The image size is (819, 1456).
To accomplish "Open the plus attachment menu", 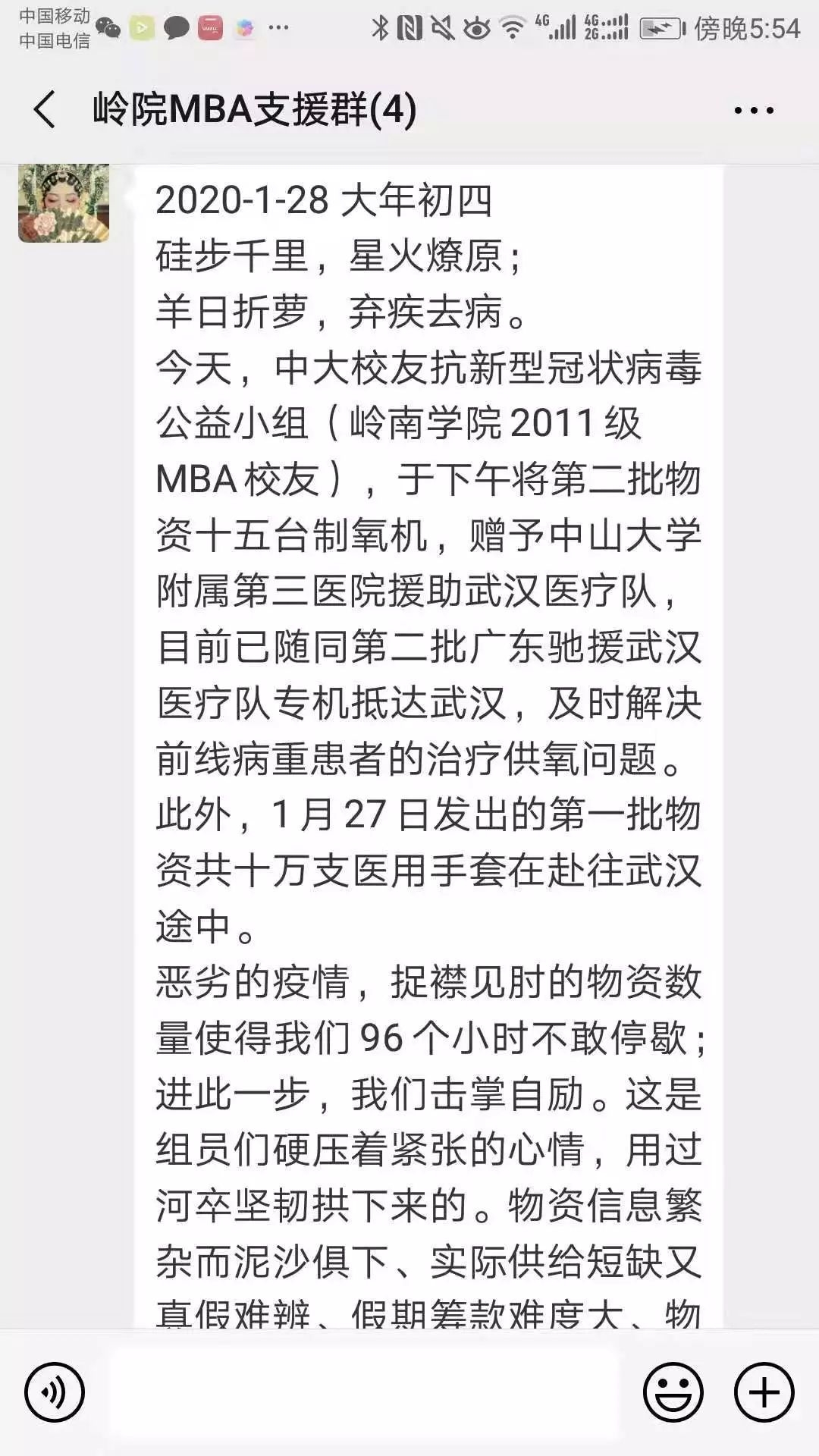I will point(764,1392).
